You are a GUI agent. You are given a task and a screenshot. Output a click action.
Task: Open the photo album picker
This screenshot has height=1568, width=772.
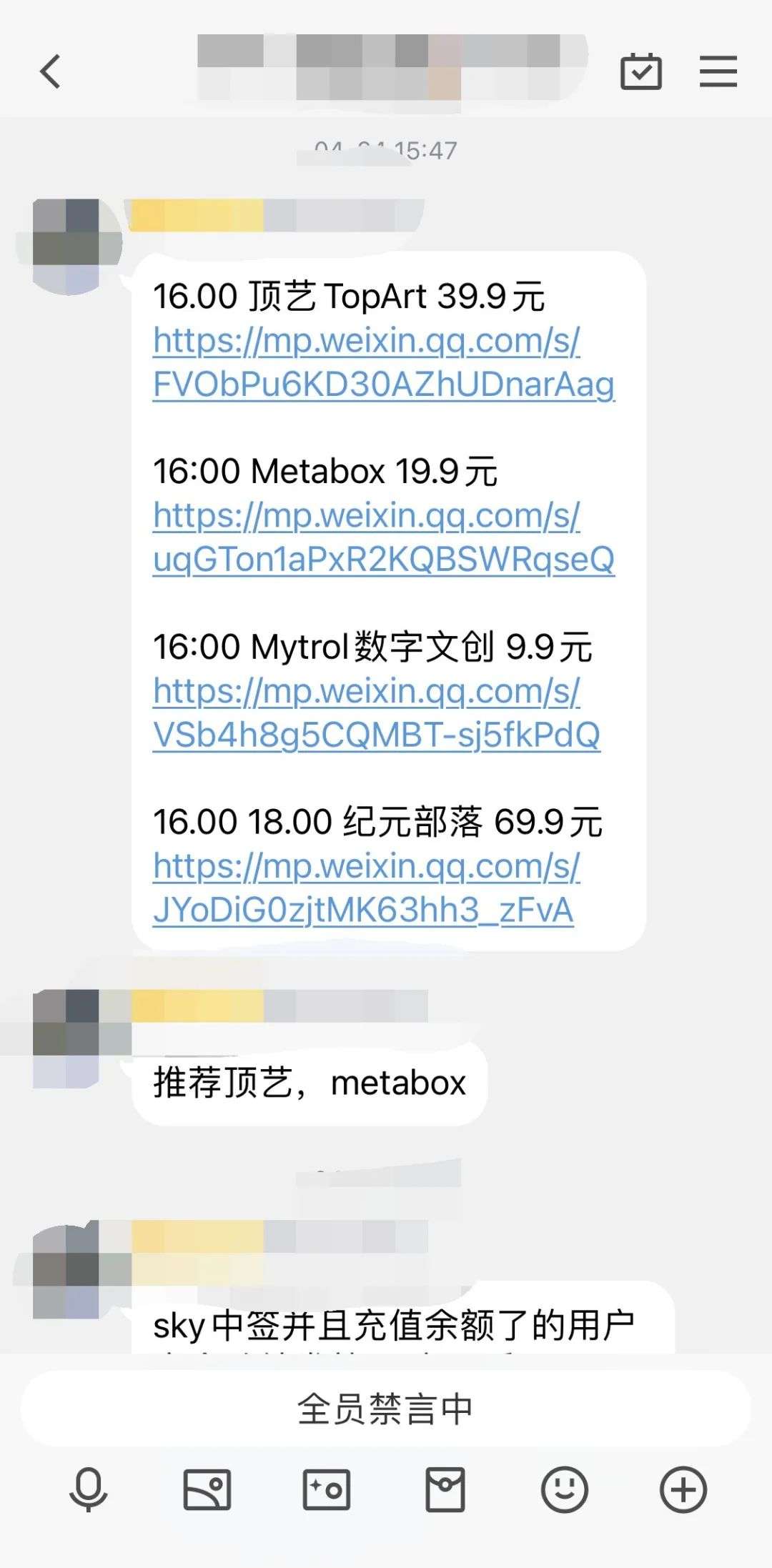coord(207,1489)
